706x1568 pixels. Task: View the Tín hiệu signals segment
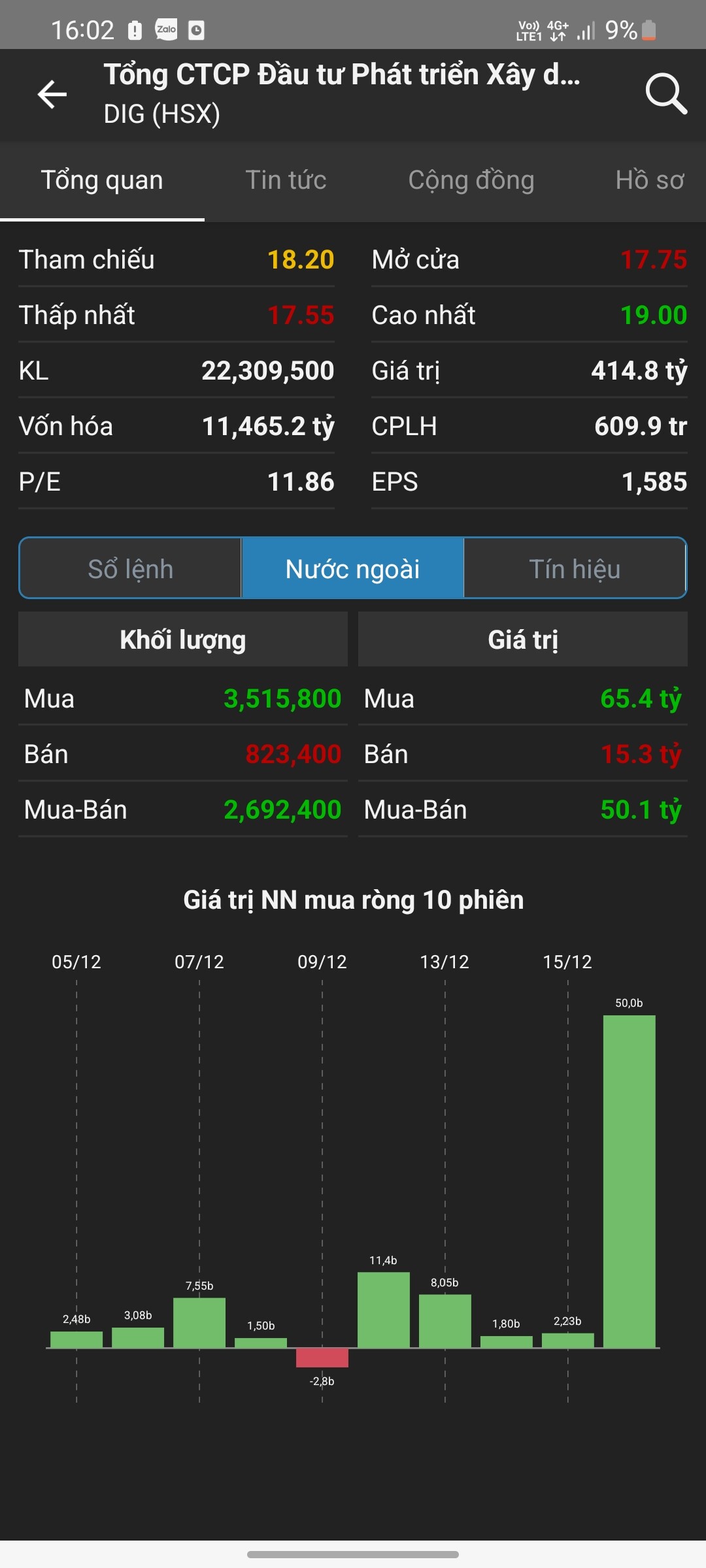pos(575,568)
